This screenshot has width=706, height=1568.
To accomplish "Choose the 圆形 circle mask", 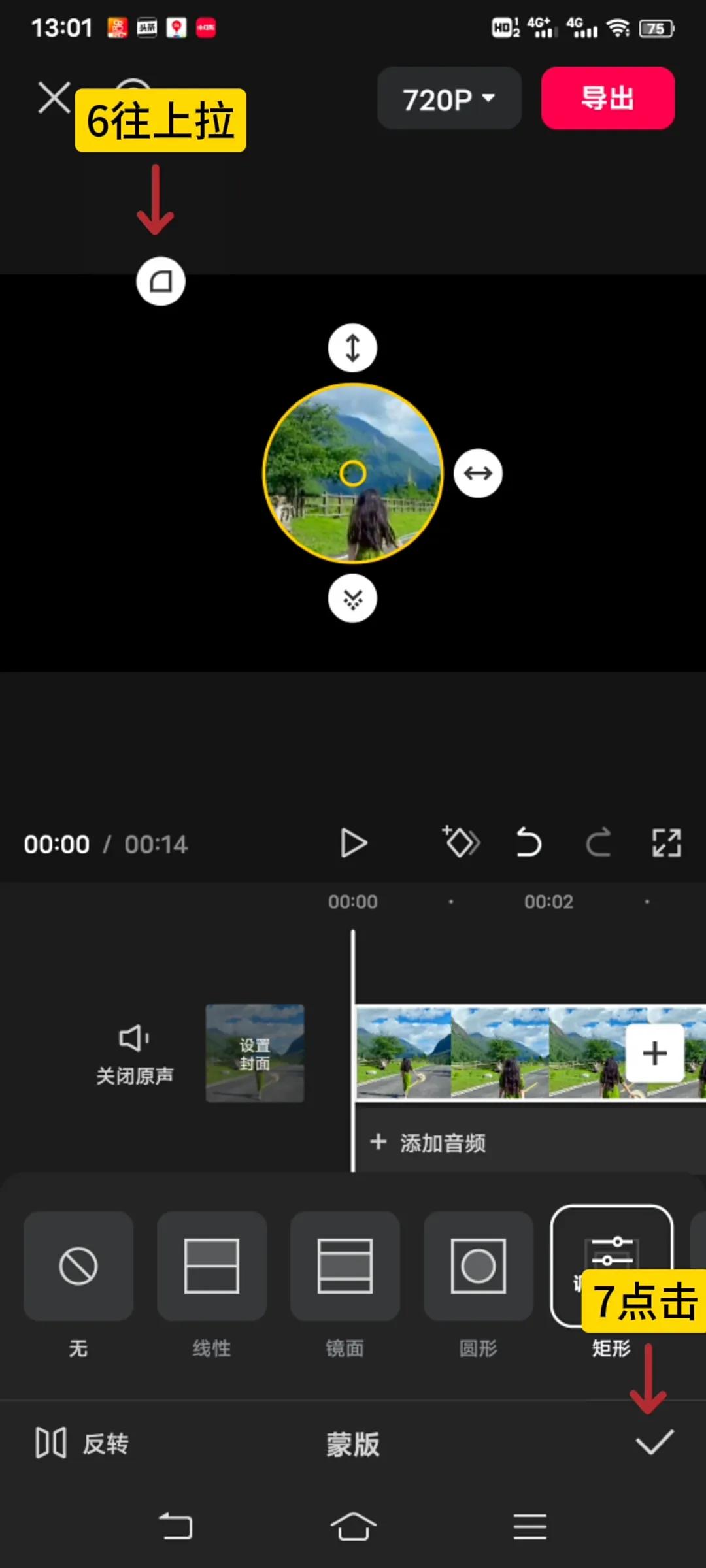I will (x=479, y=1266).
